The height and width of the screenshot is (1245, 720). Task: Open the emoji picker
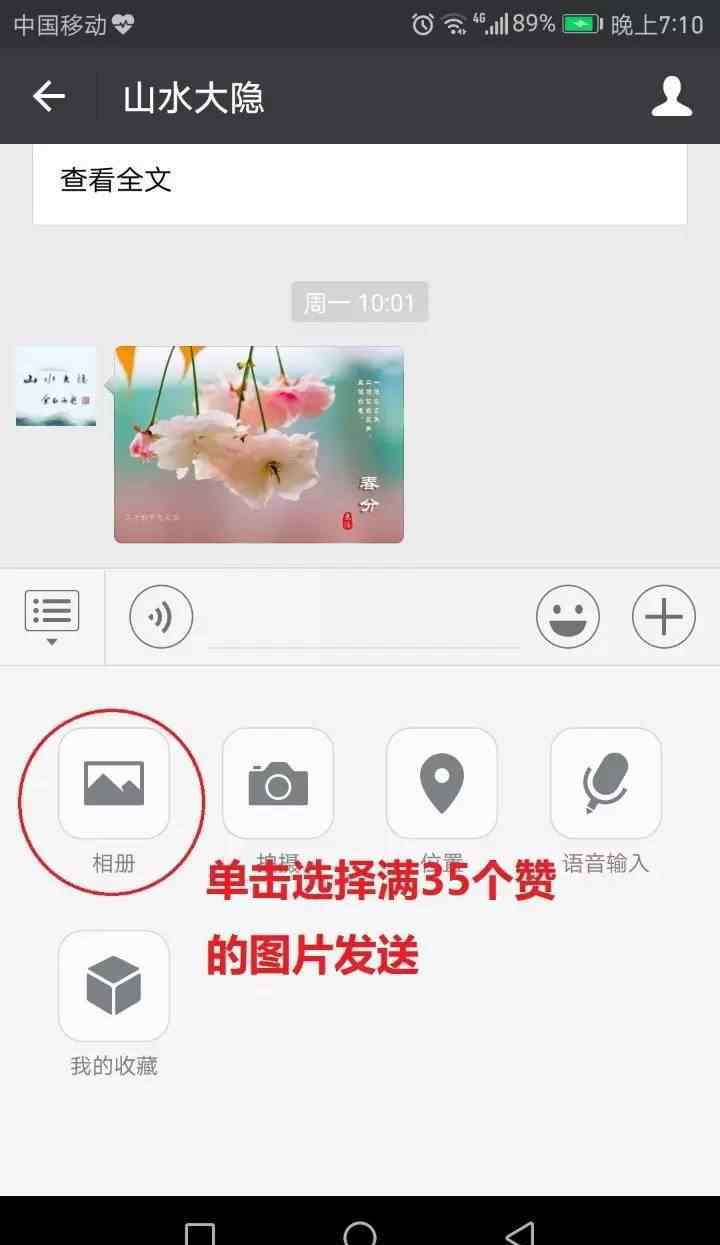click(568, 617)
